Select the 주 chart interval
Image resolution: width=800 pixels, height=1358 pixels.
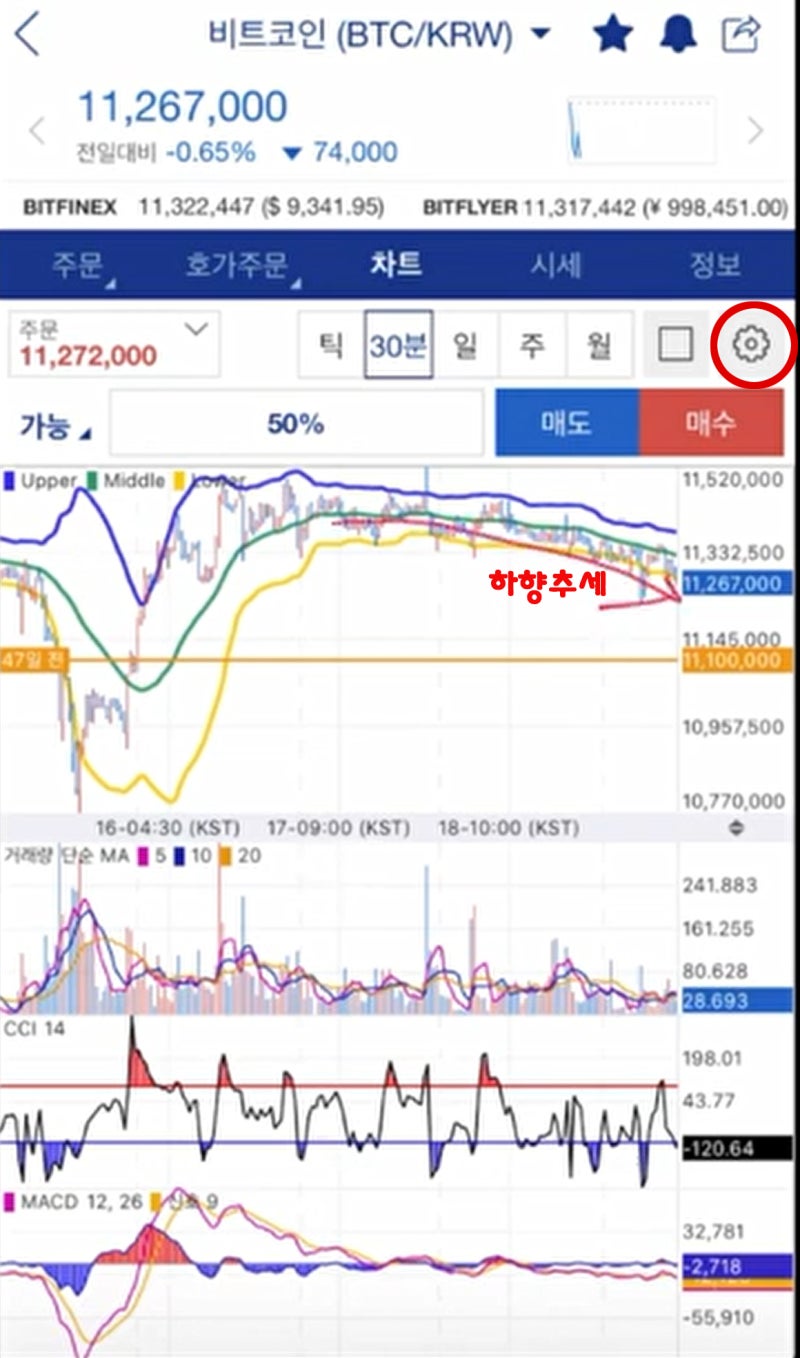(532, 345)
